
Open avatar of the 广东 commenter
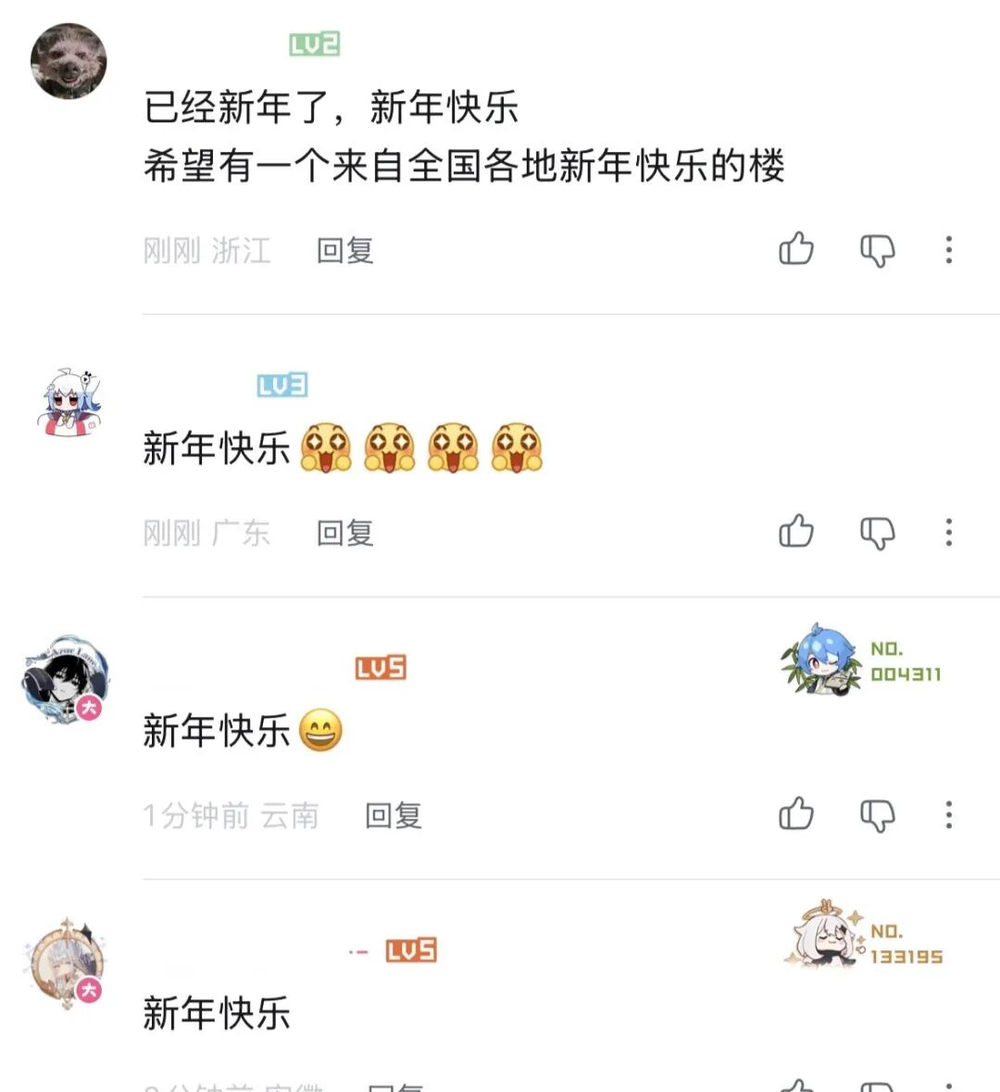(x=68, y=402)
